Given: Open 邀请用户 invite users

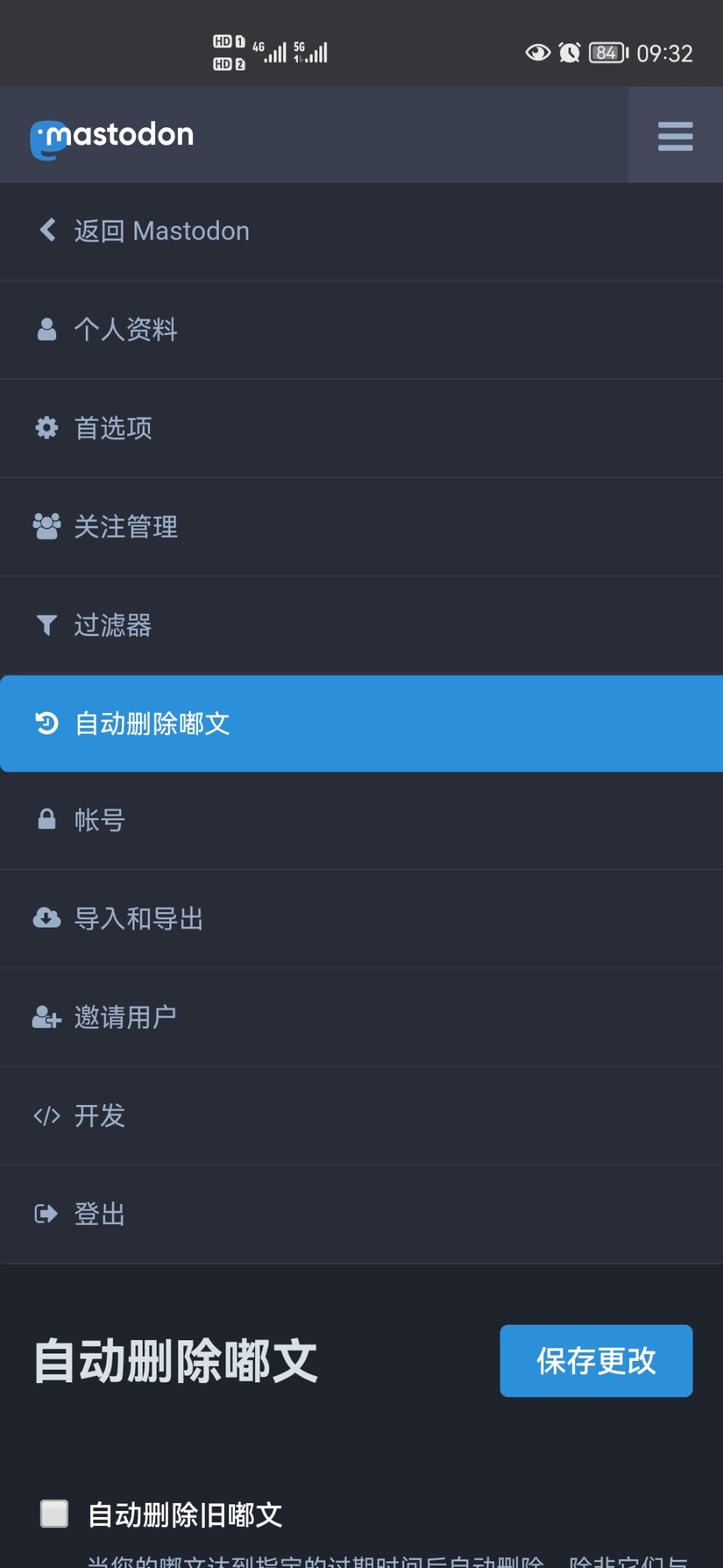Looking at the screenshot, I should 126,1017.
